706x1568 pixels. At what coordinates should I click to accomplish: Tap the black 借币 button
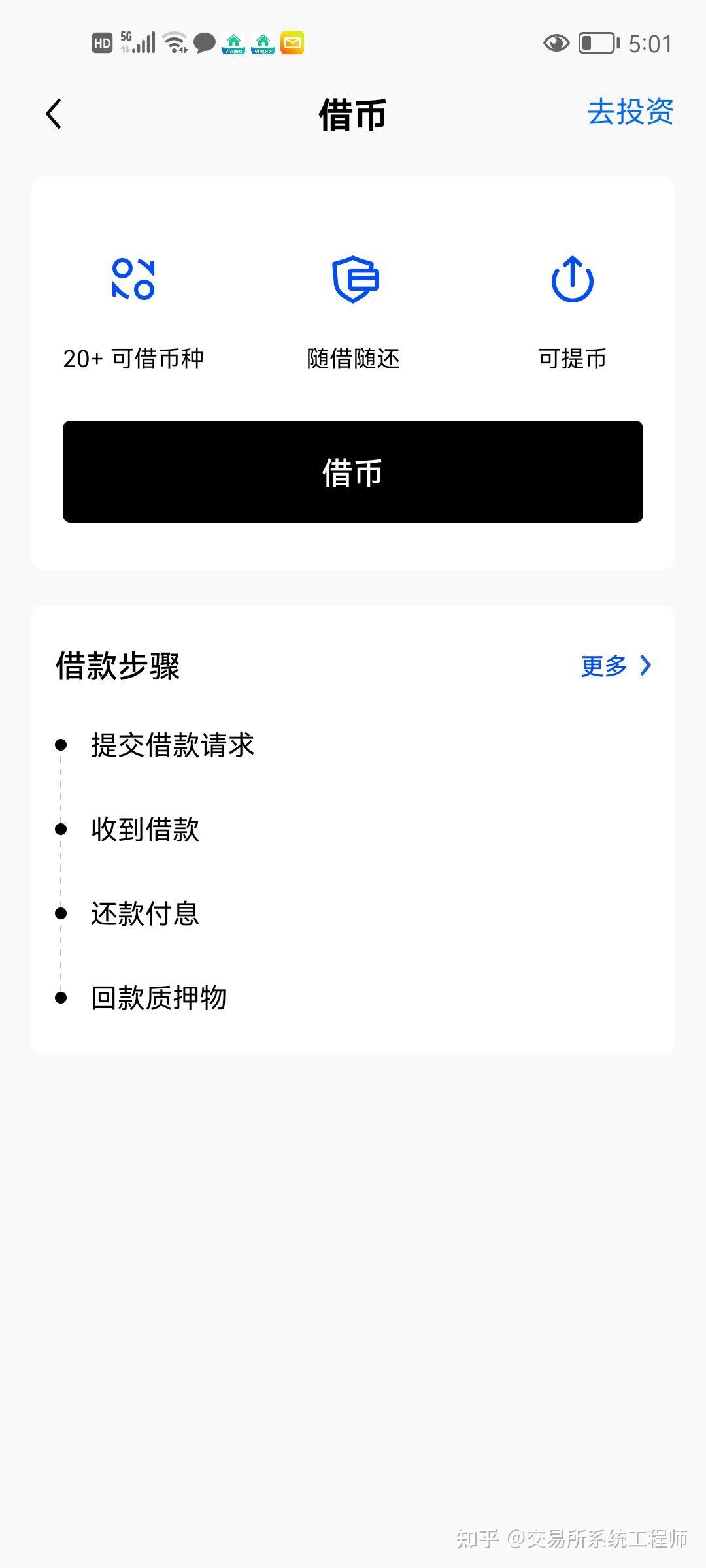tap(353, 472)
